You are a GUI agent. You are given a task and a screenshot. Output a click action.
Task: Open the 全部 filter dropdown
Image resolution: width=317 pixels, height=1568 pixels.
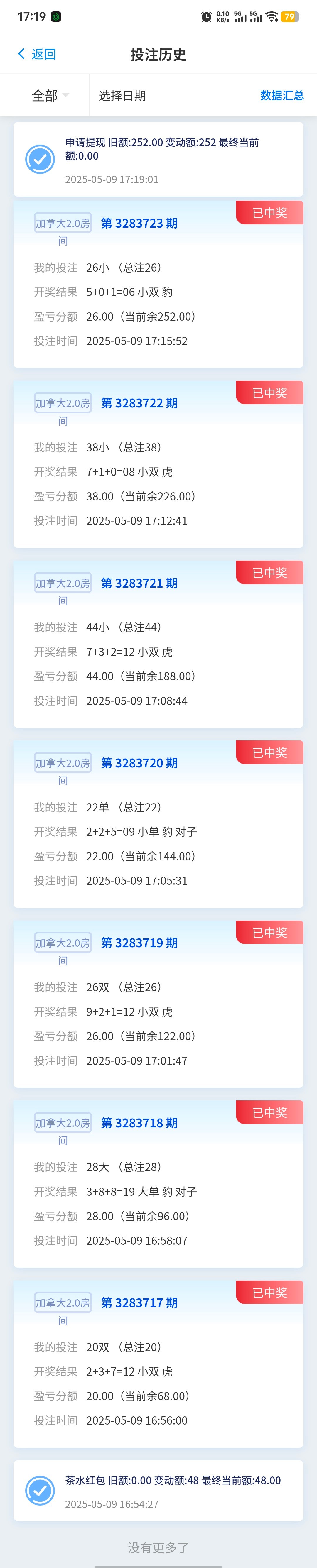pos(50,96)
